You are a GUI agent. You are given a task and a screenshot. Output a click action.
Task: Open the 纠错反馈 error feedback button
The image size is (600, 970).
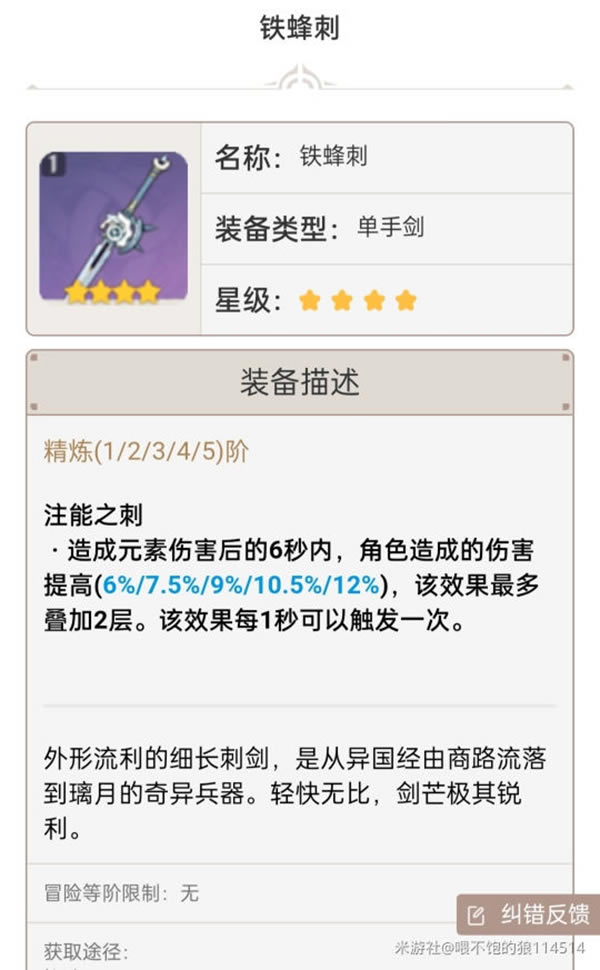point(530,914)
